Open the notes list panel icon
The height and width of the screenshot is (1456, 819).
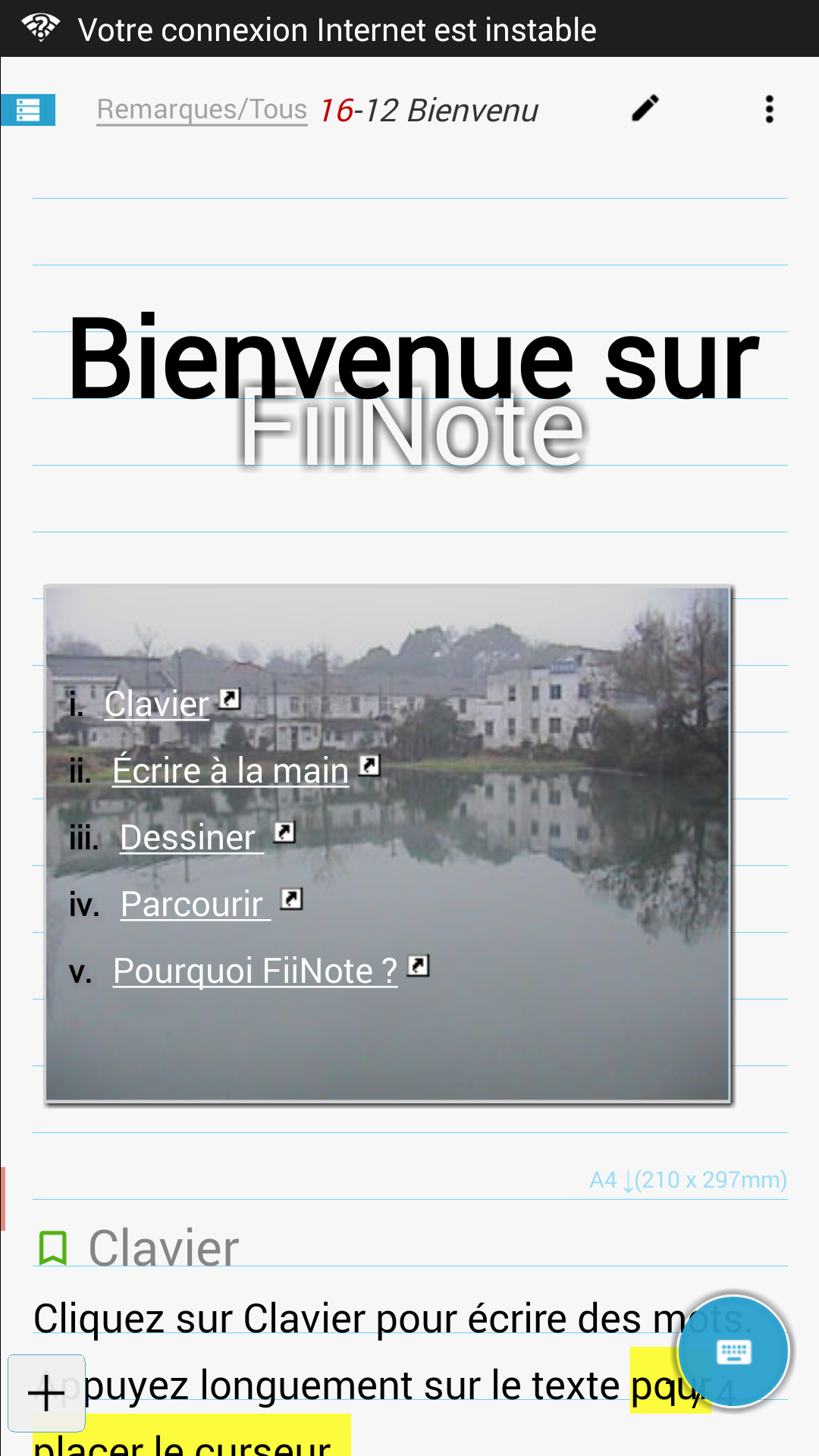click(x=28, y=110)
